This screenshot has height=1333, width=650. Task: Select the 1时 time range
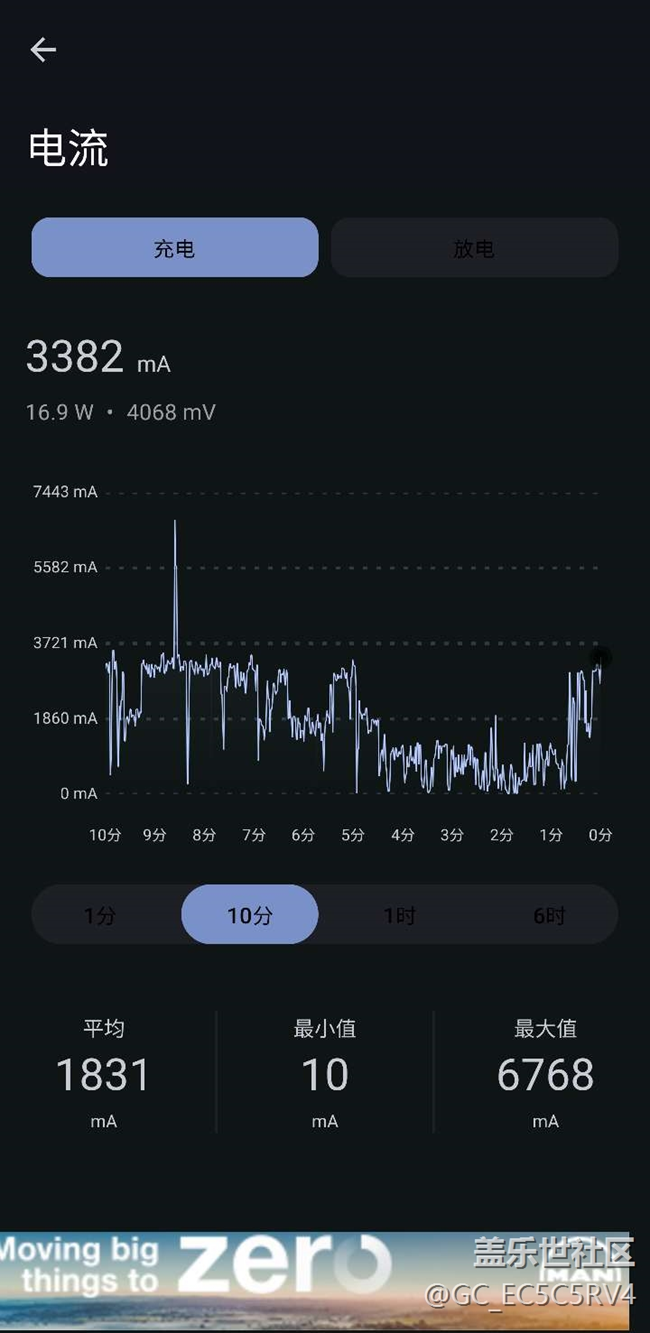[399, 915]
